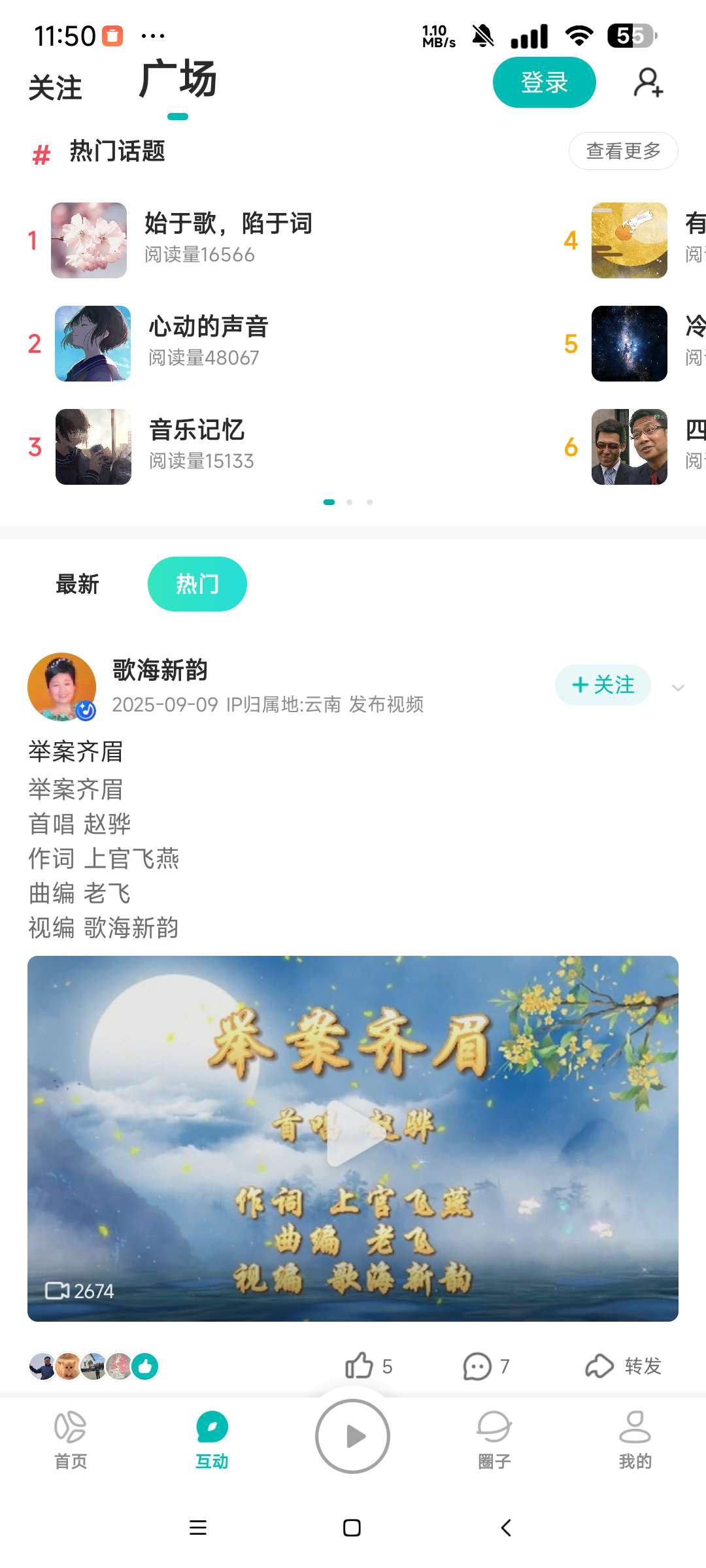The height and width of the screenshot is (1568, 706).
Task: Open the center play button in bottom bar
Action: tap(353, 1436)
